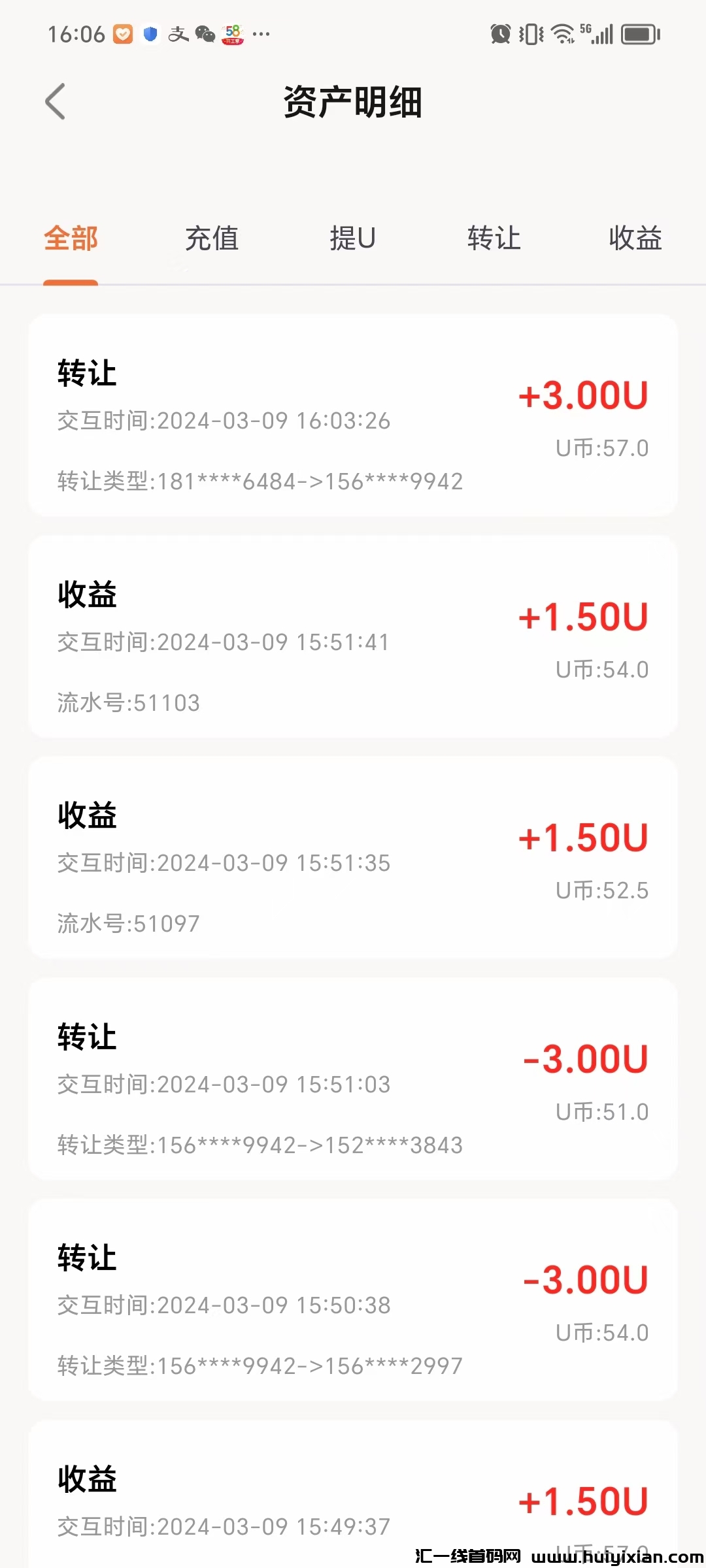Viewport: 706px width, 1568px height.
Task: Tap the blue shield notification icon
Action: tap(150, 34)
